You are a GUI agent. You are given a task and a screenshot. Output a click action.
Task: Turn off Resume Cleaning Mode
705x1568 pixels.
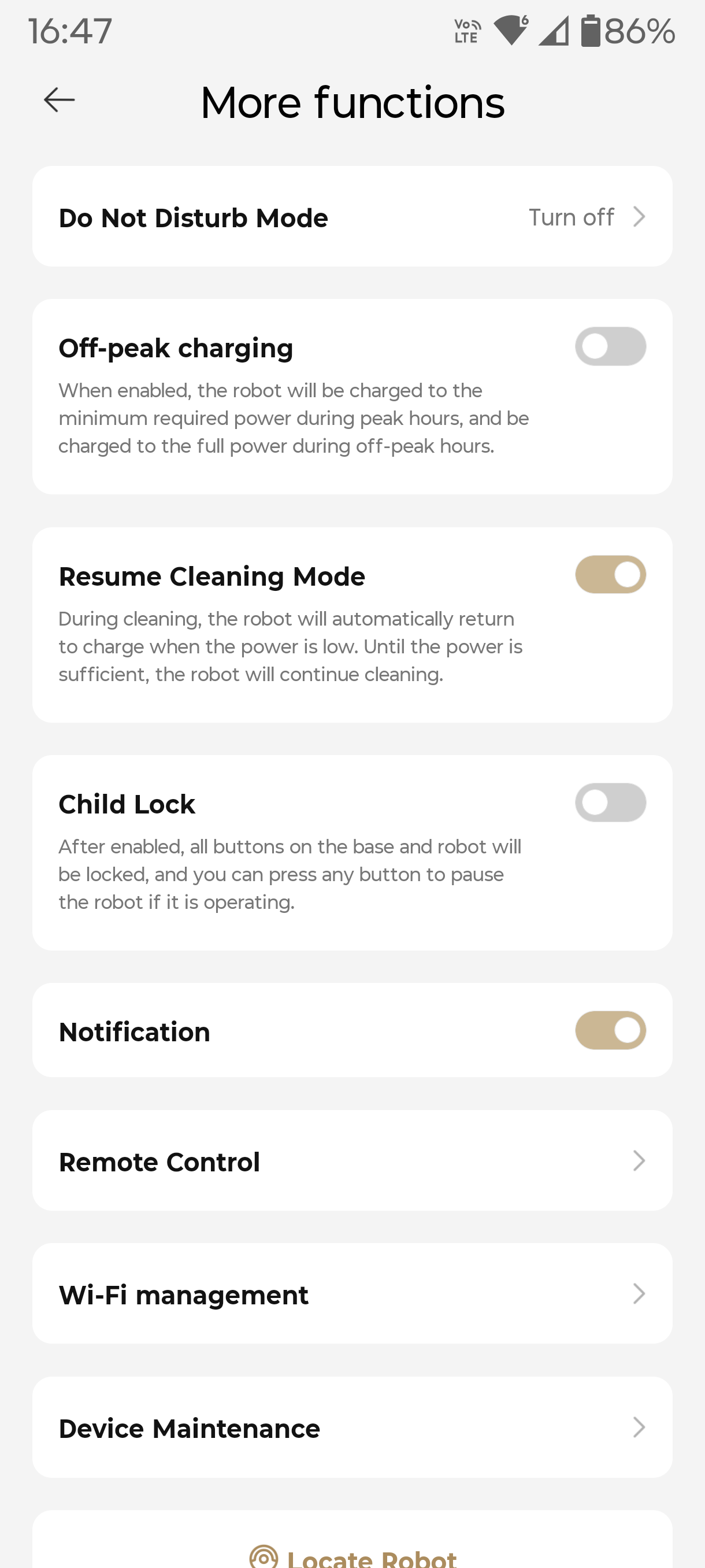610,574
